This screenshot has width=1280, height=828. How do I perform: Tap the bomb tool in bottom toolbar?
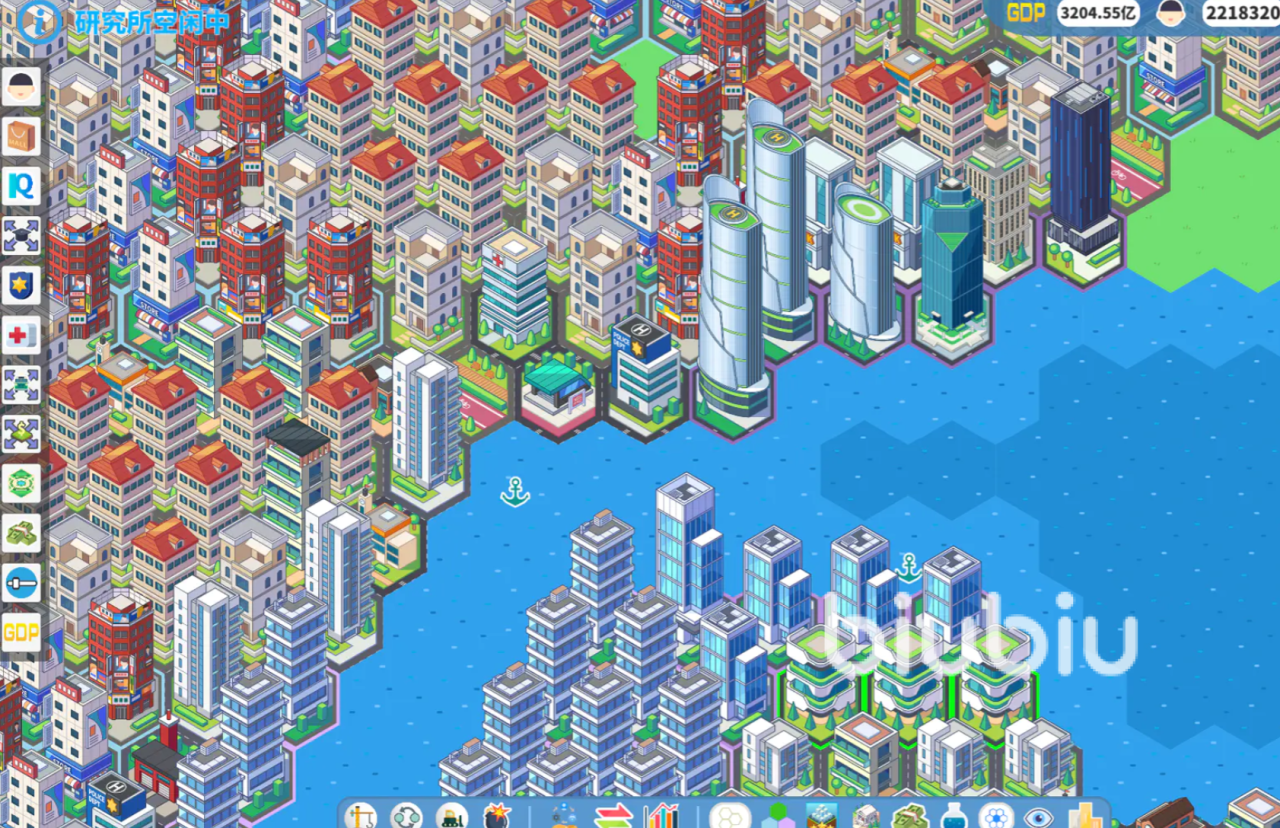497,816
